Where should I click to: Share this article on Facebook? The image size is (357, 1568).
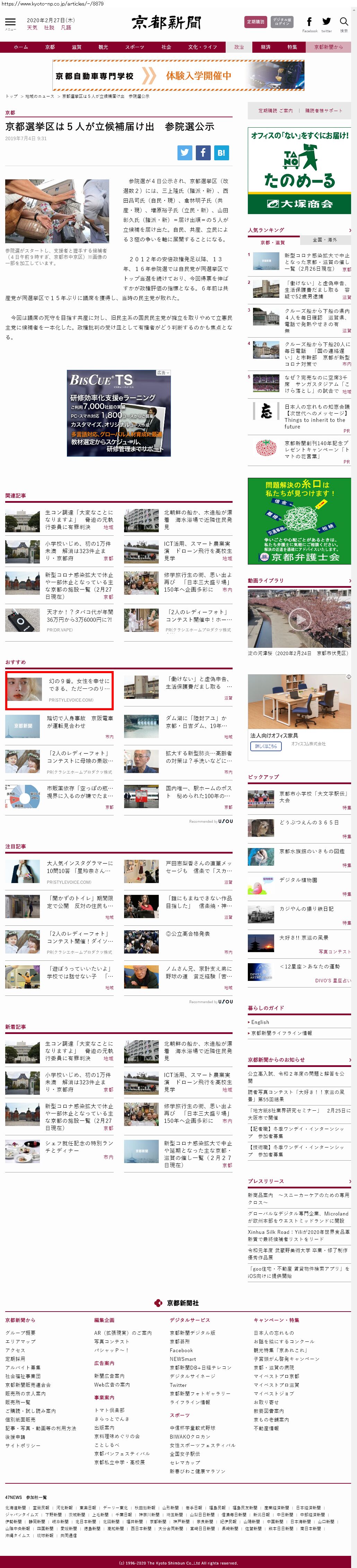pos(203,153)
